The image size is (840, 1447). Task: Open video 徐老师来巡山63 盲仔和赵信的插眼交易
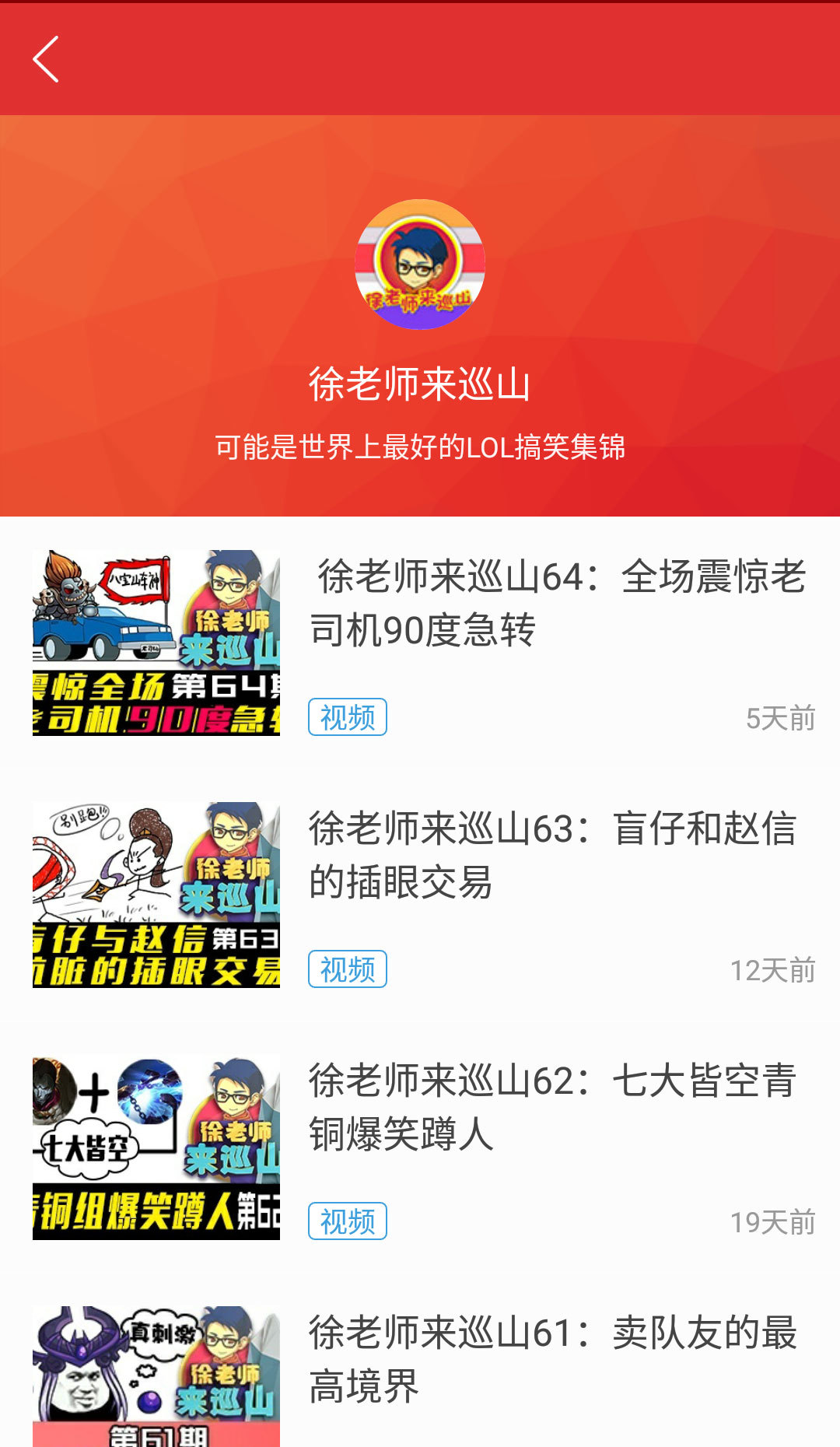click(x=552, y=855)
